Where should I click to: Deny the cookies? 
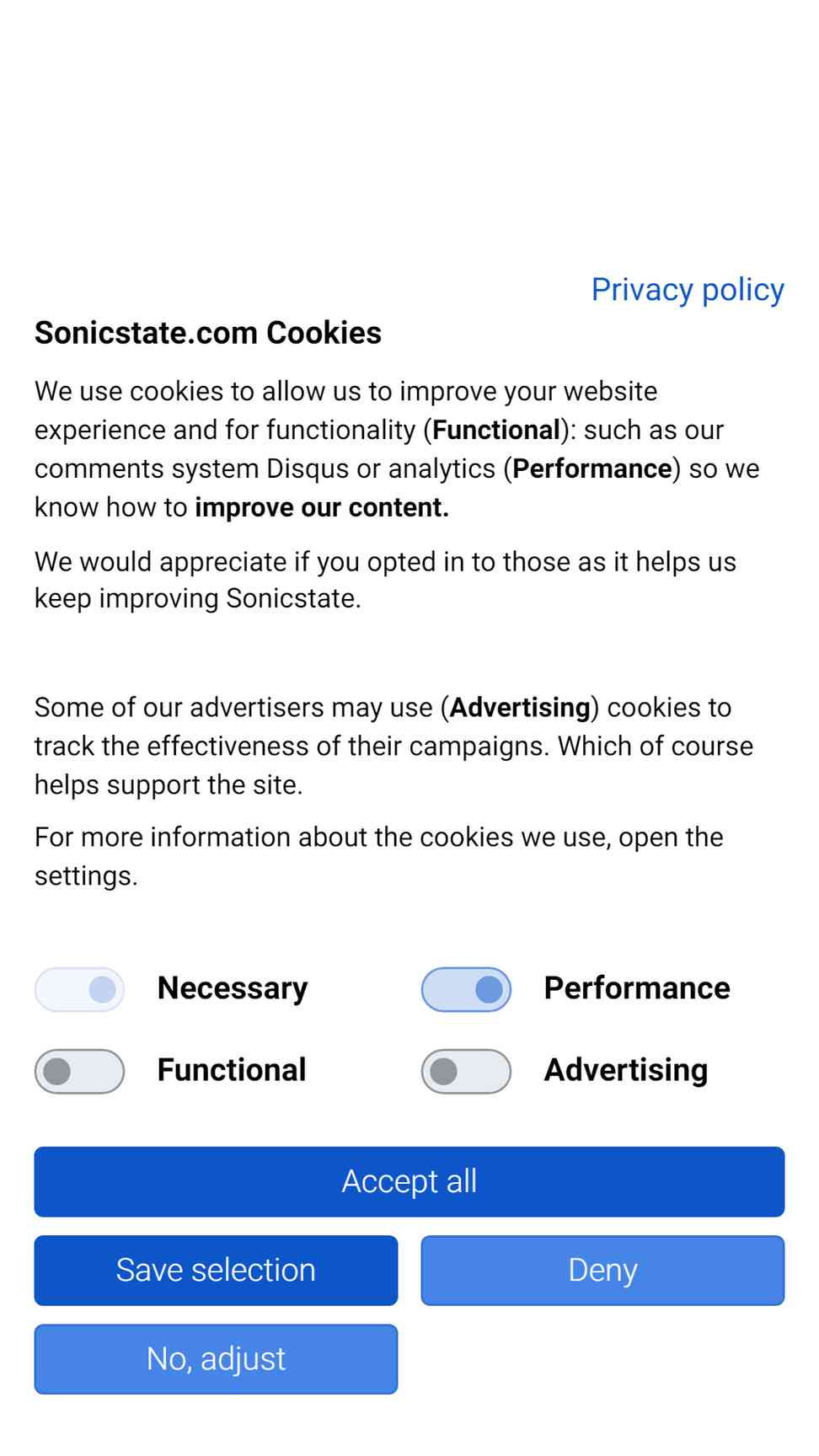coord(602,1271)
